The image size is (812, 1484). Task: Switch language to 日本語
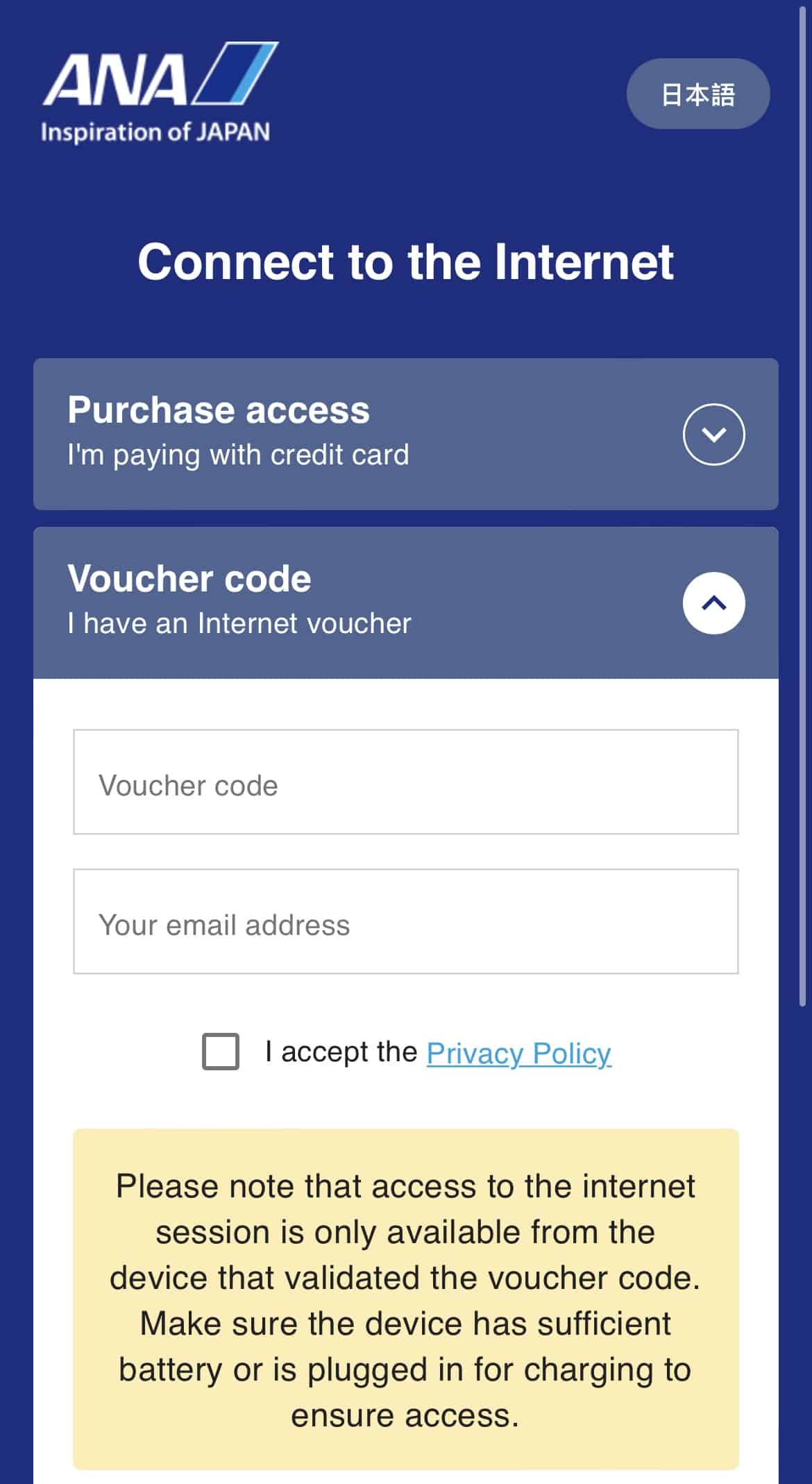697,94
